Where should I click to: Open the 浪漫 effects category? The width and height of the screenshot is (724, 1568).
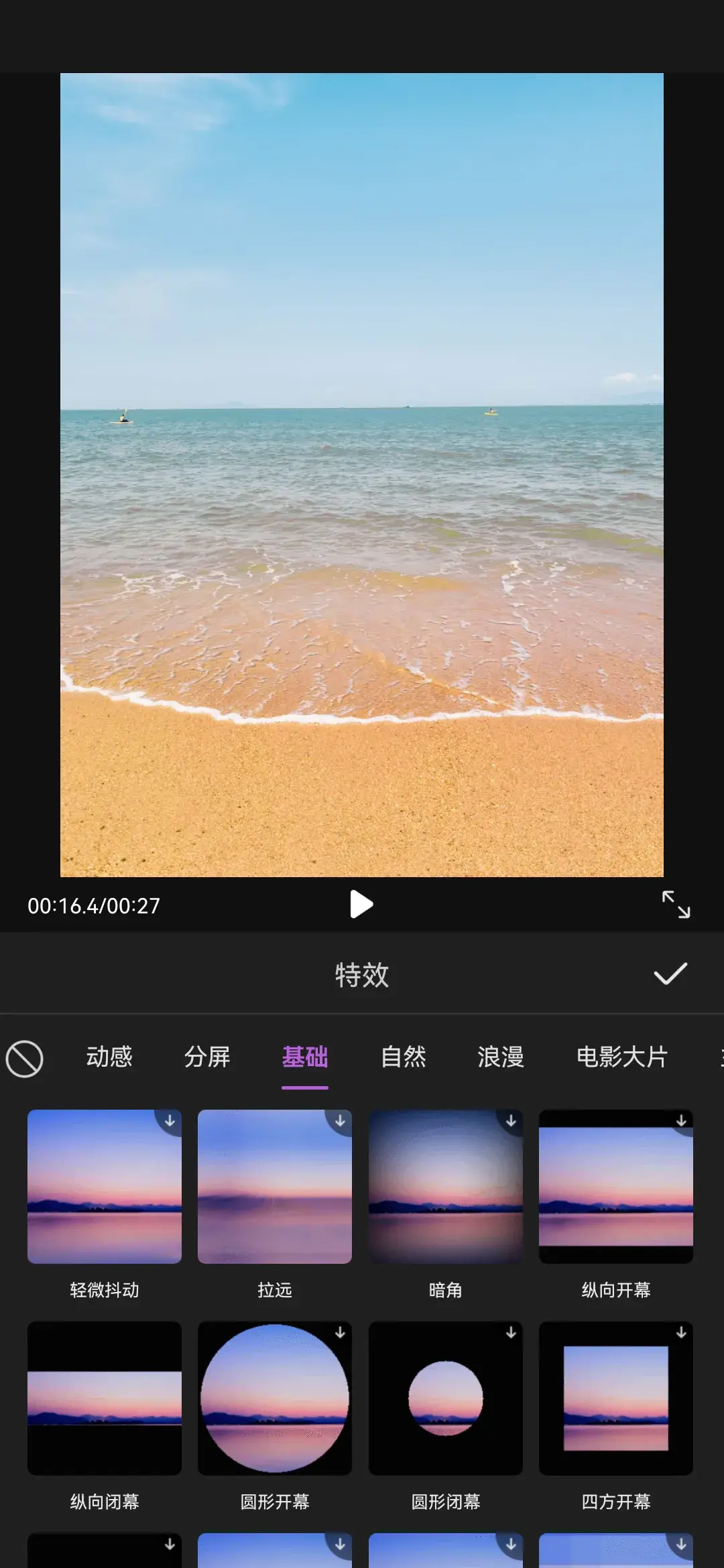[501, 1057]
